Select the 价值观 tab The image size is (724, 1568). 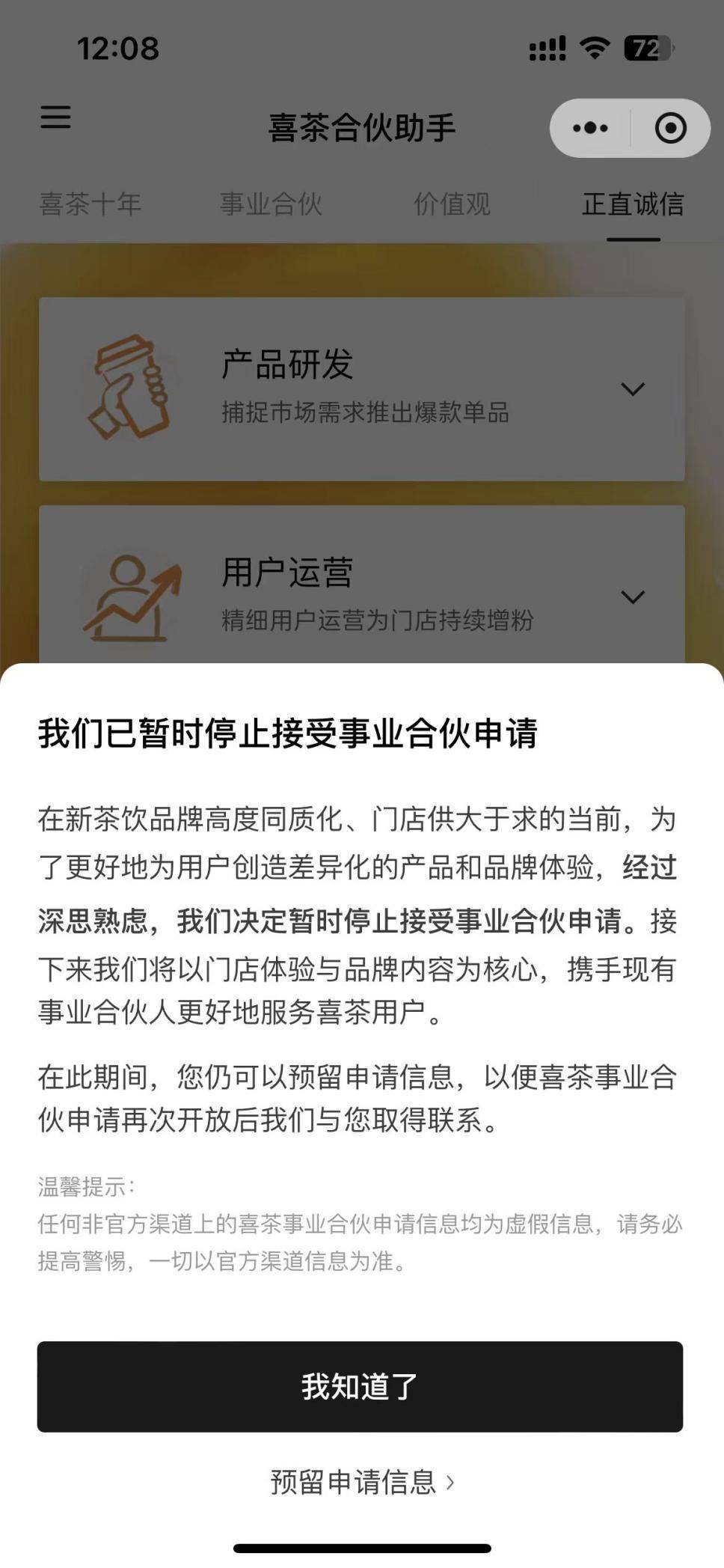[452, 204]
